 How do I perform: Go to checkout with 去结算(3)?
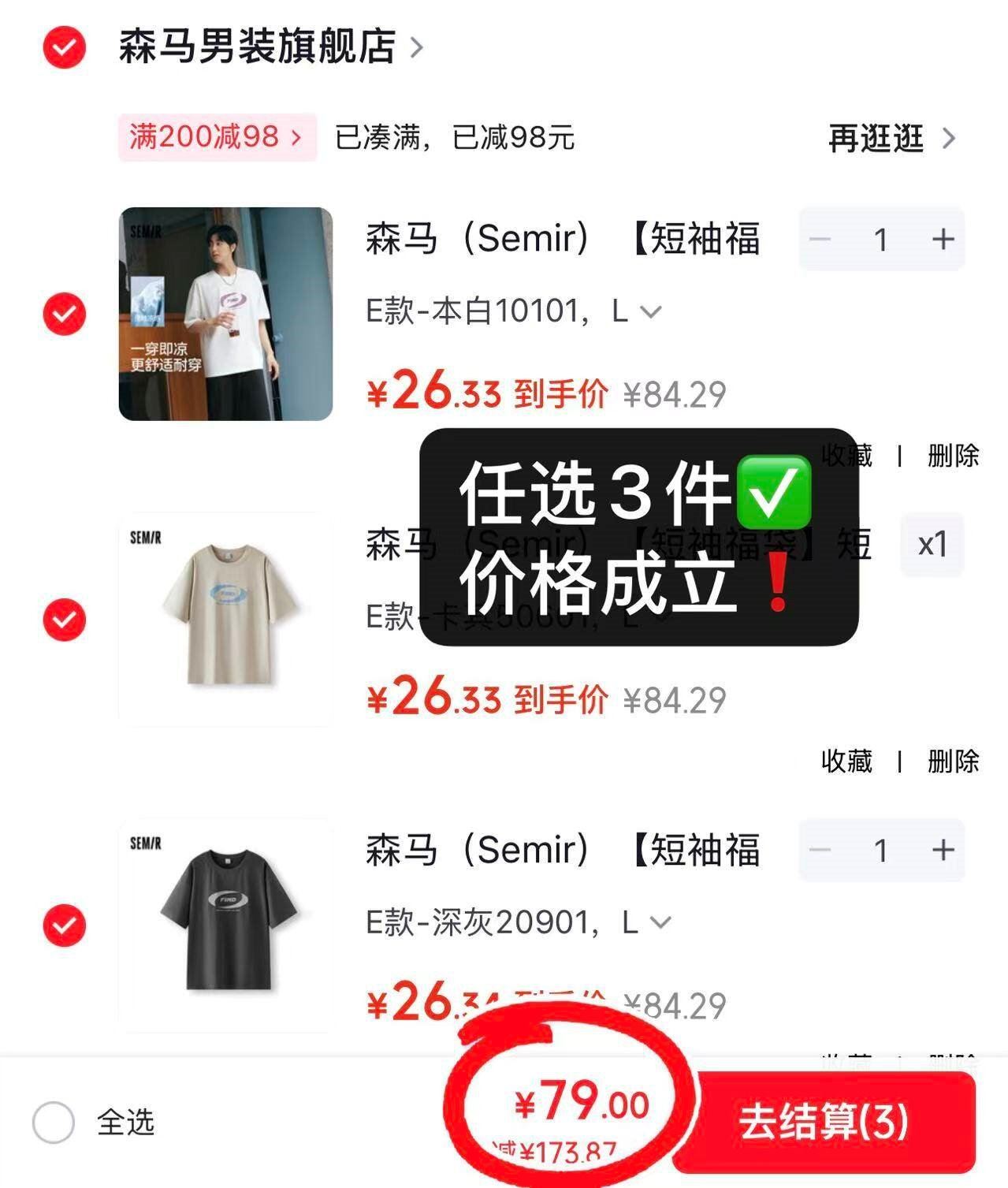pyautogui.click(x=824, y=1121)
